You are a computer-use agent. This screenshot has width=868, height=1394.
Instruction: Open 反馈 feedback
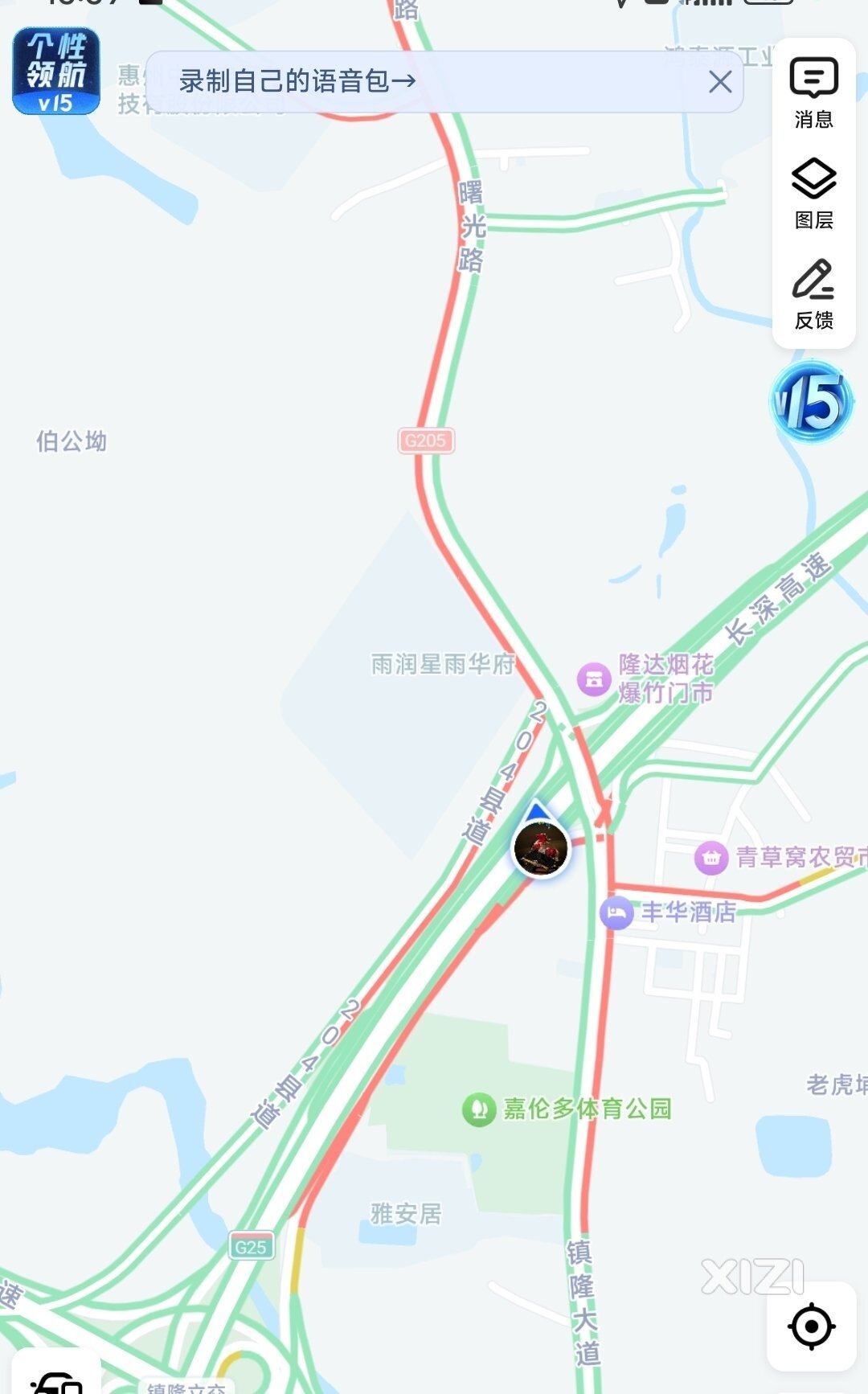click(813, 294)
